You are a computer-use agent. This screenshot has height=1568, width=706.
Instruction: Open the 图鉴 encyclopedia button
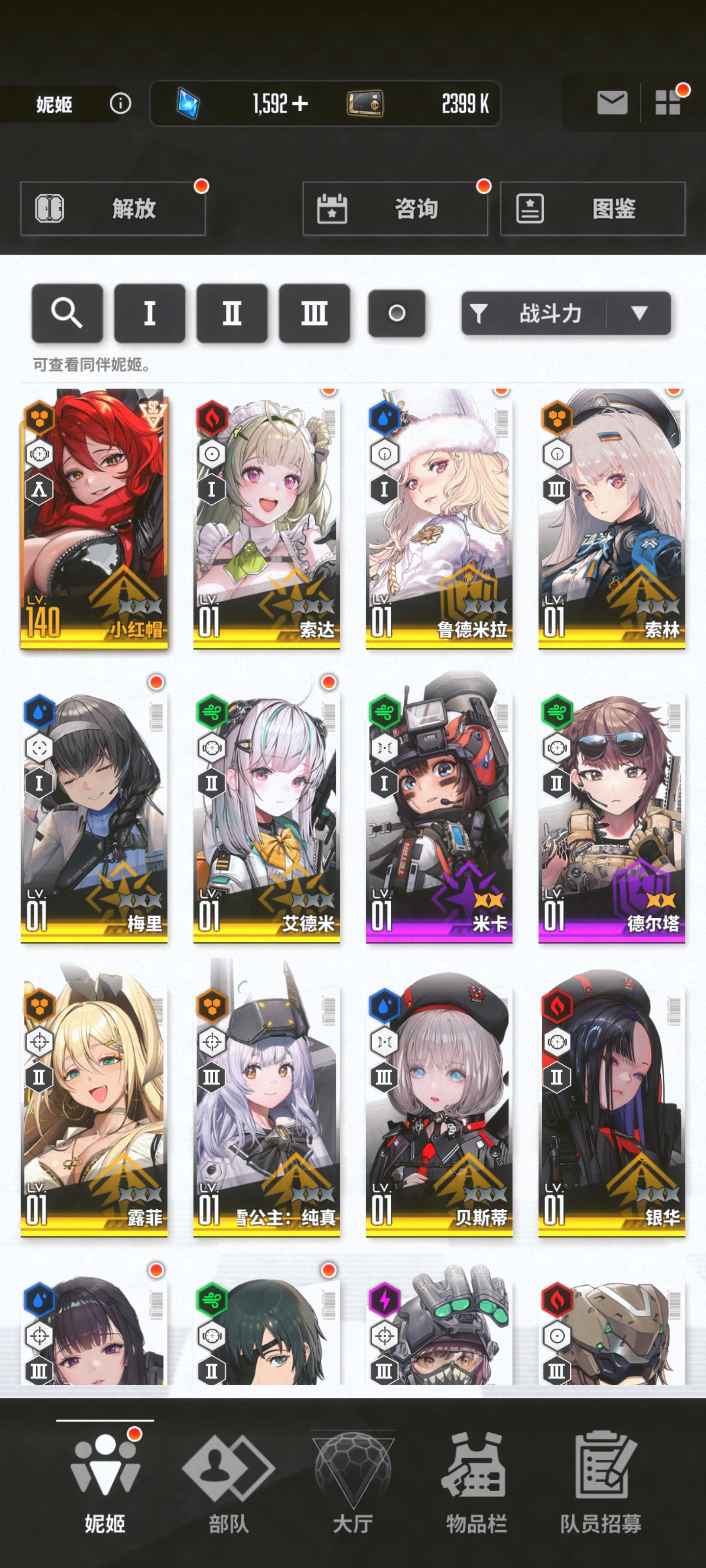[592, 209]
